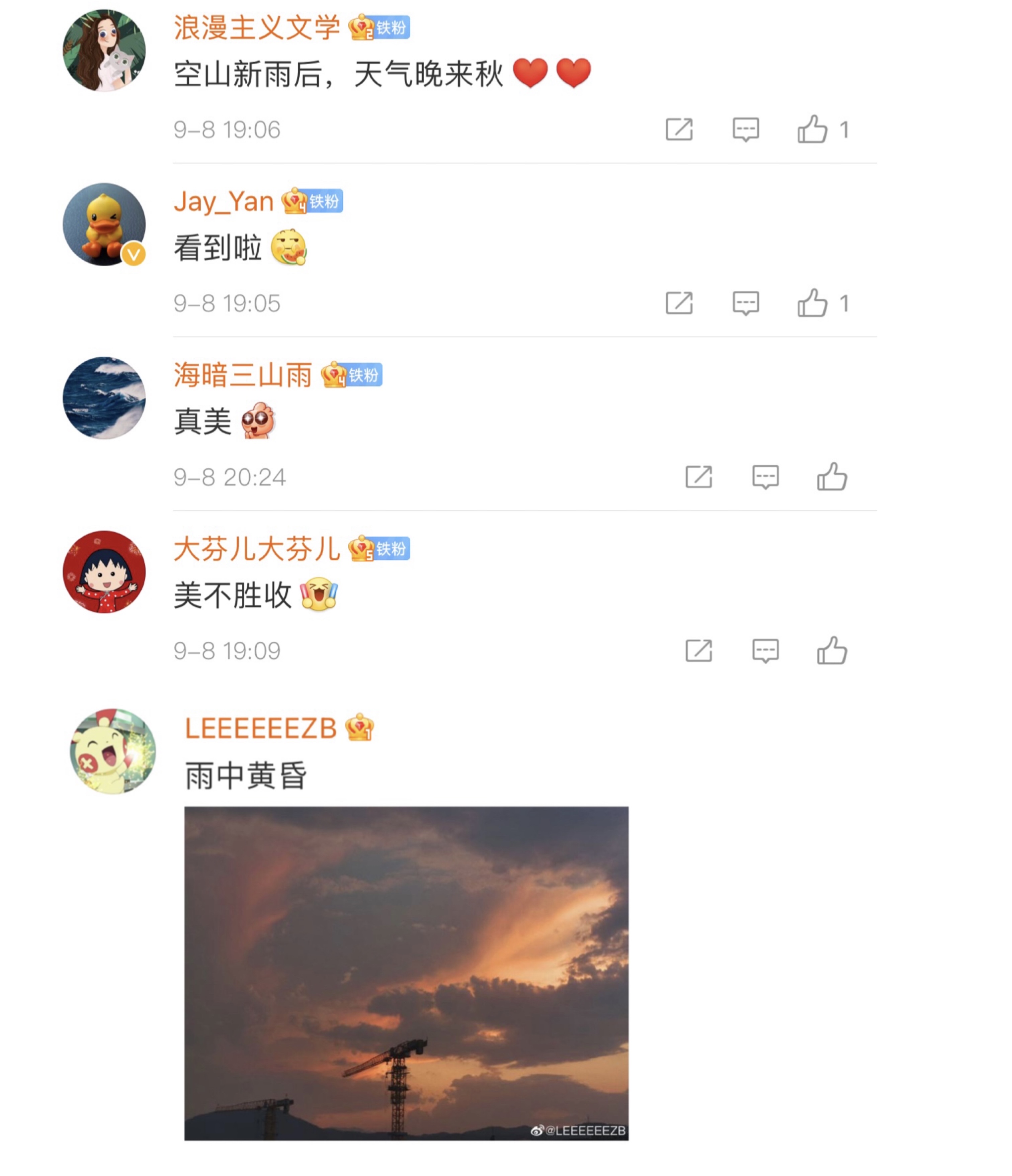Open 大芬儿大芬儿's profile picture

point(104,571)
